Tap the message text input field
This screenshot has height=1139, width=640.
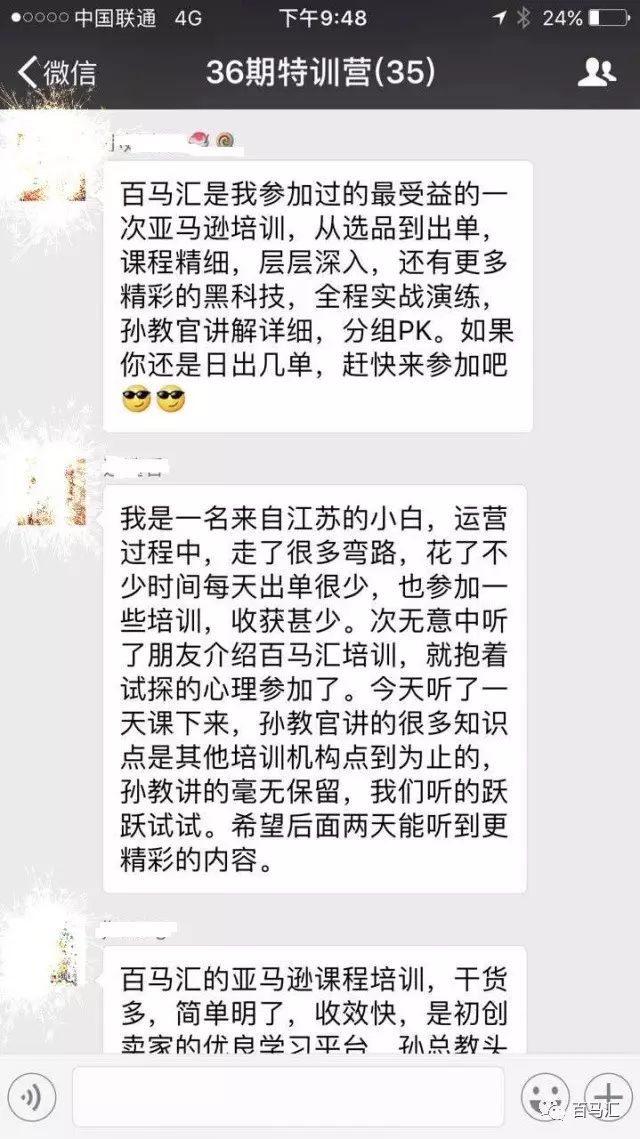288,1098
